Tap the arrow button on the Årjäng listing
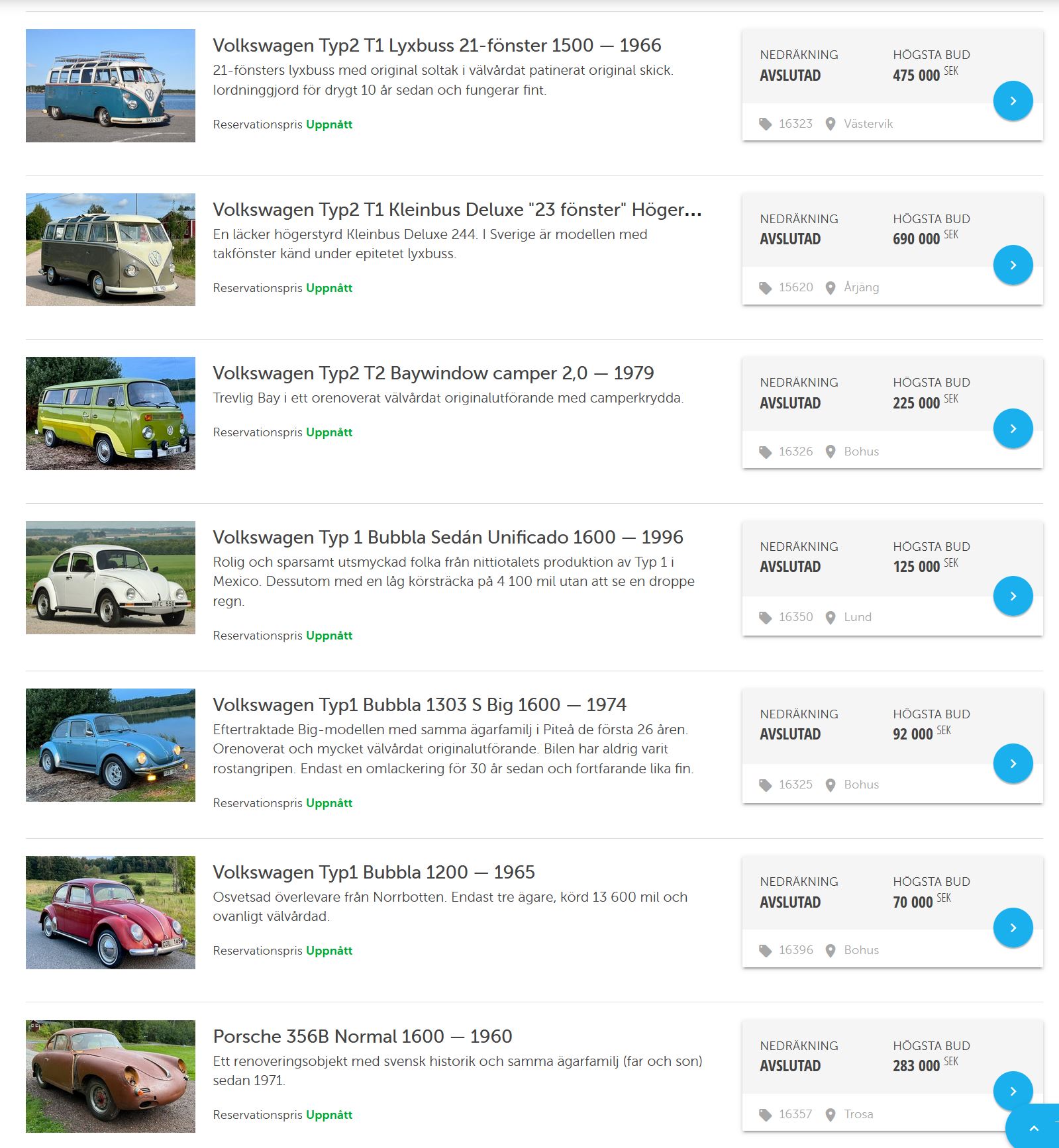This screenshot has width=1059, height=1148. pyautogui.click(x=1013, y=265)
